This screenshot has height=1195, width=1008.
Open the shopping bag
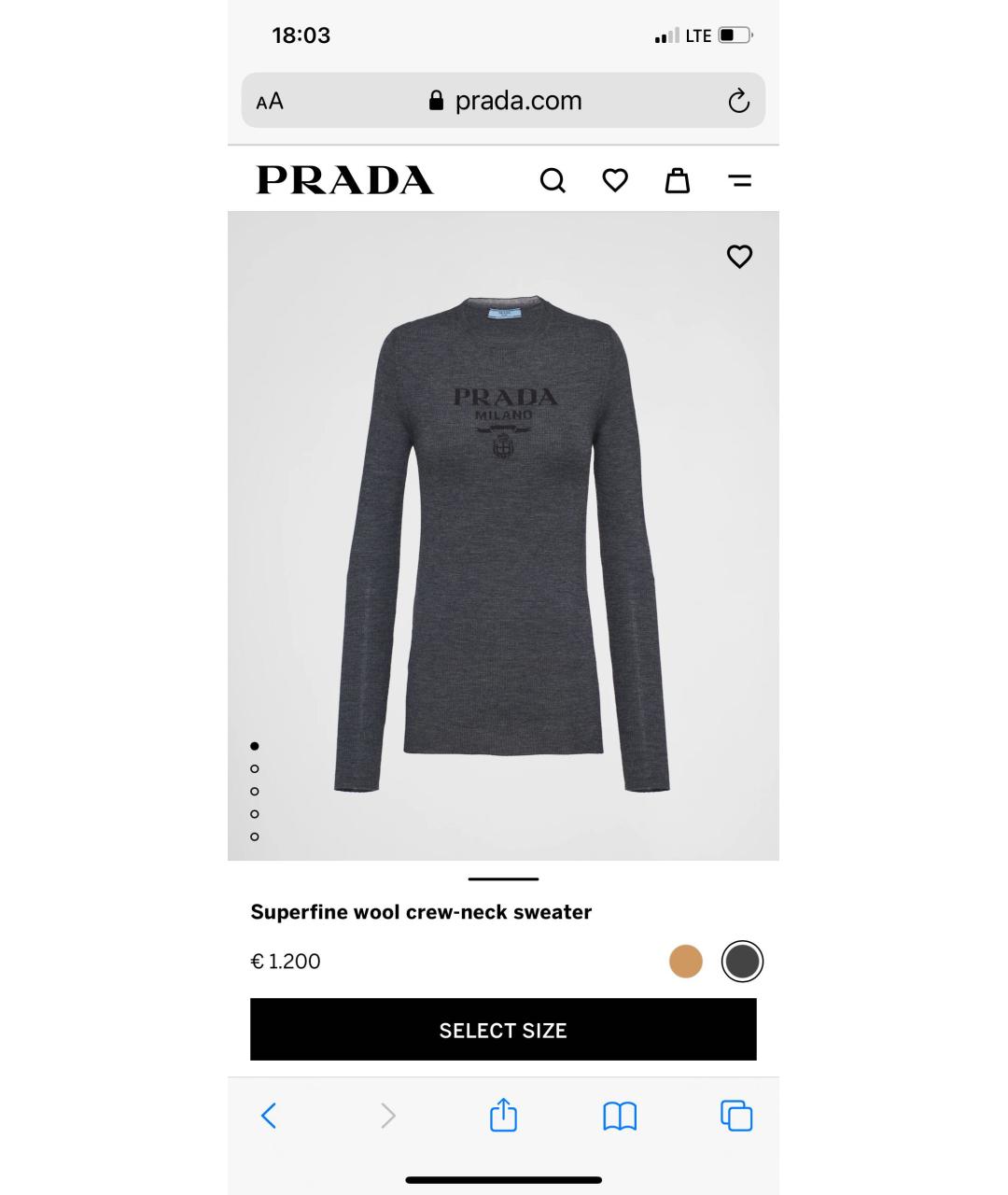677,180
